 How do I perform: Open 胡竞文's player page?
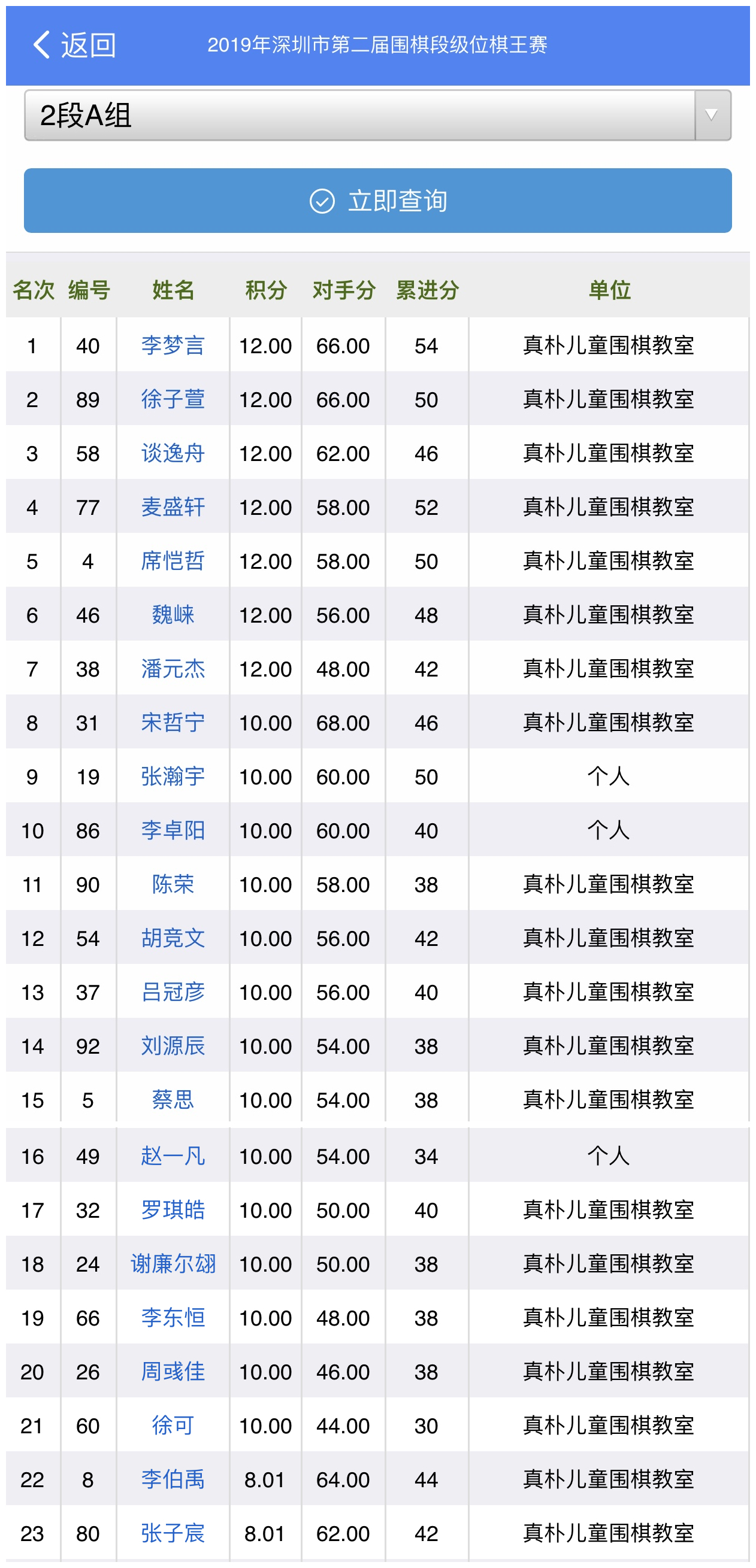point(173,938)
